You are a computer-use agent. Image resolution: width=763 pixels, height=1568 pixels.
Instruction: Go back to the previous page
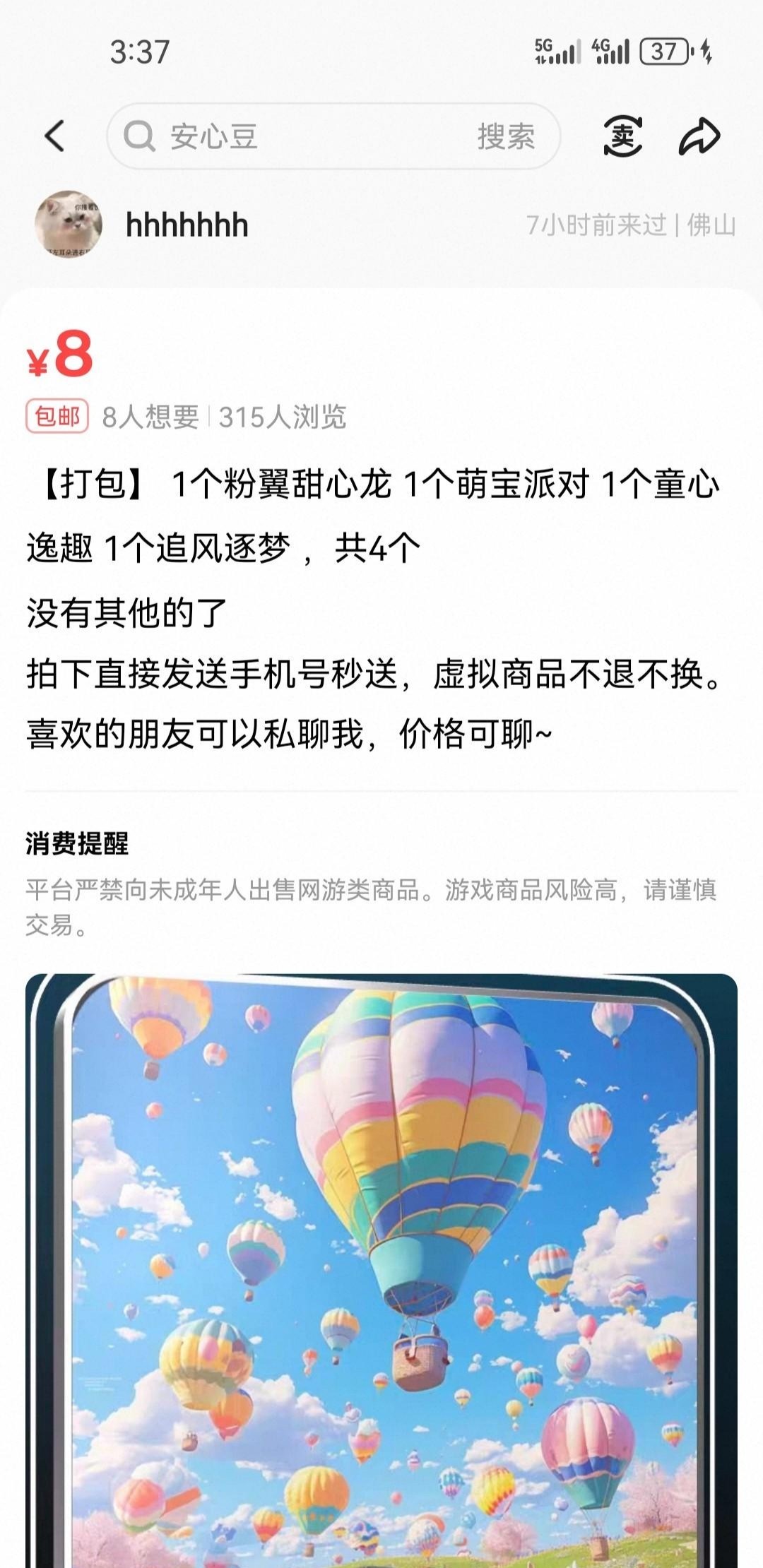point(55,136)
